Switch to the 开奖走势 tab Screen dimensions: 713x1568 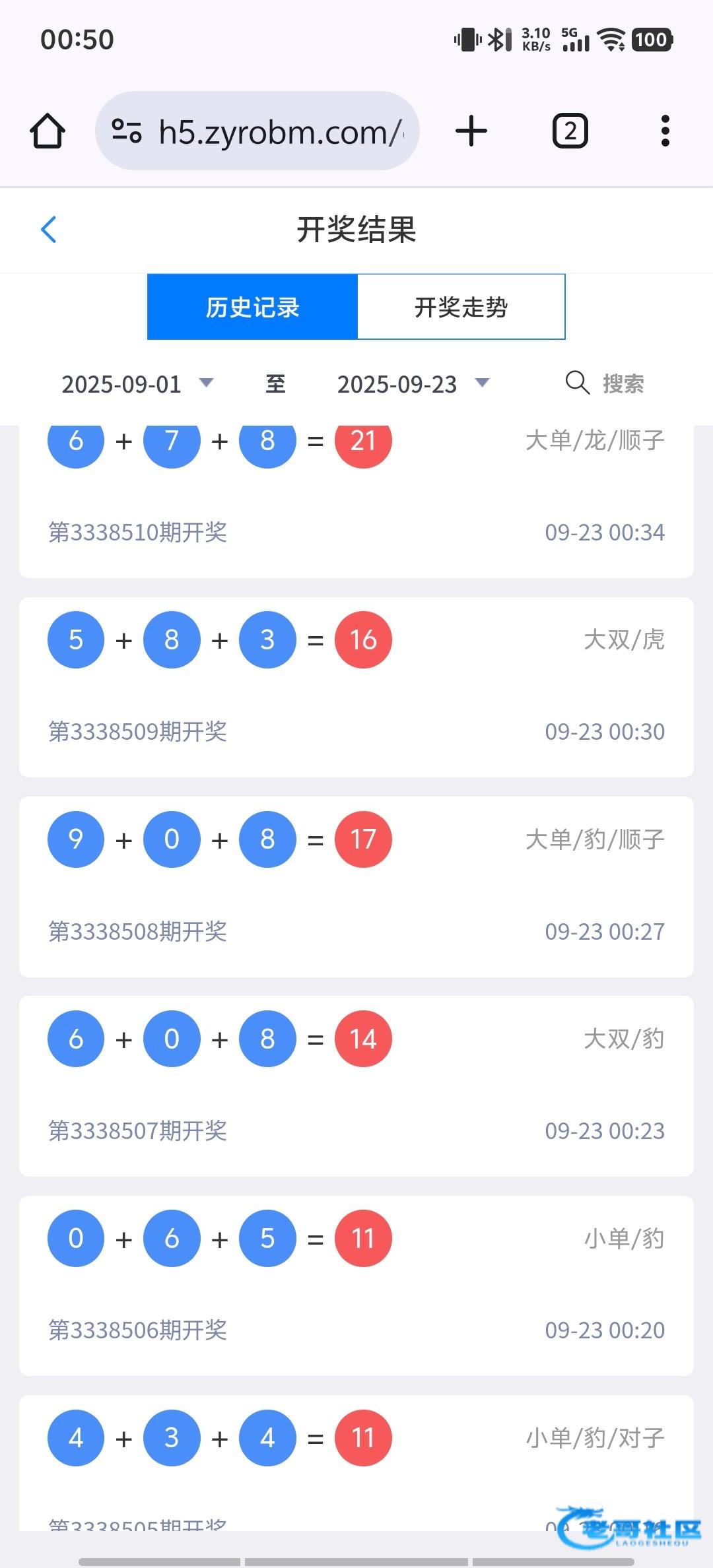[x=461, y=307]
